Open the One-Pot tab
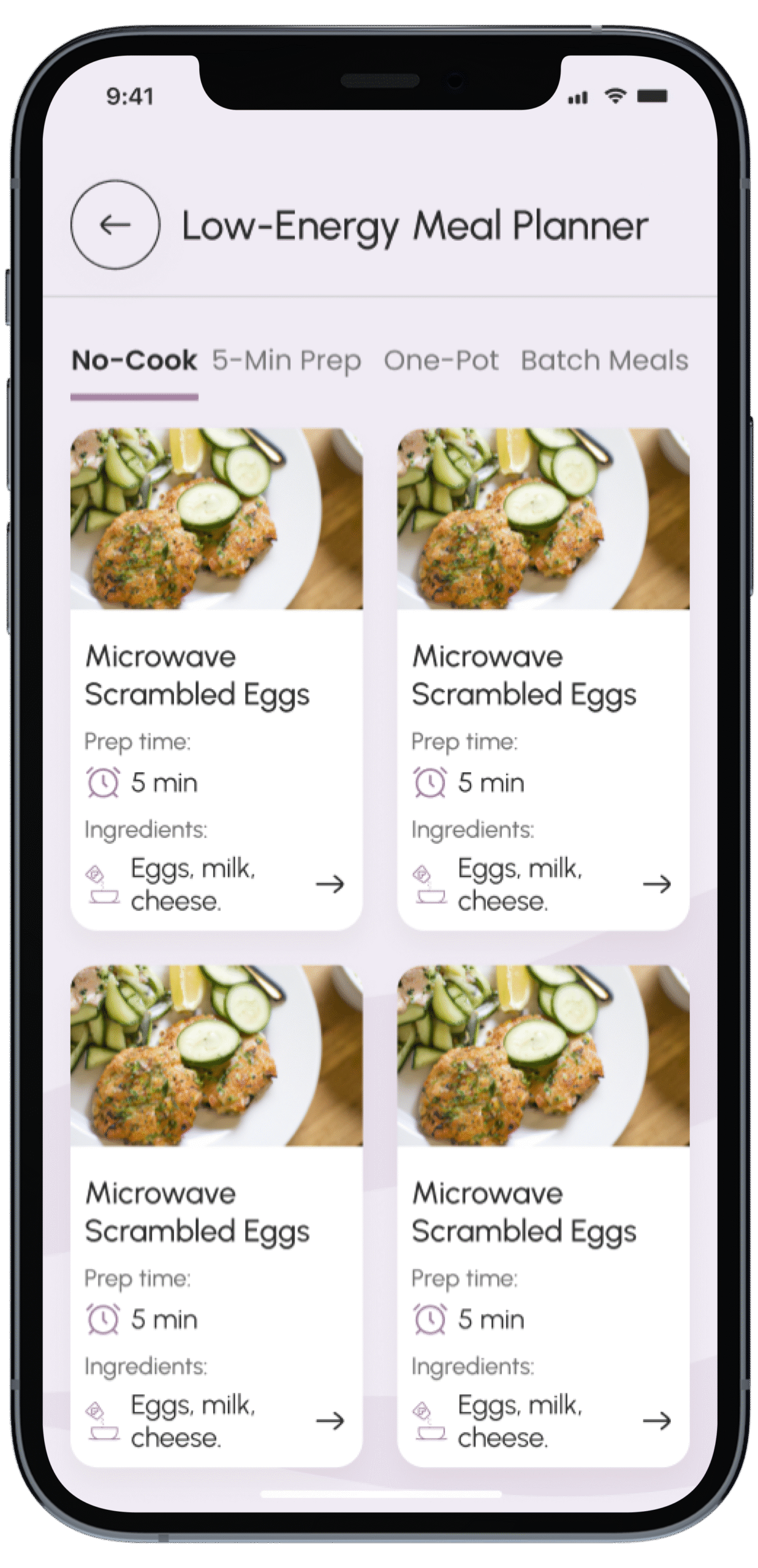Viewport: 758px width, 1568px height. [441, 360]
